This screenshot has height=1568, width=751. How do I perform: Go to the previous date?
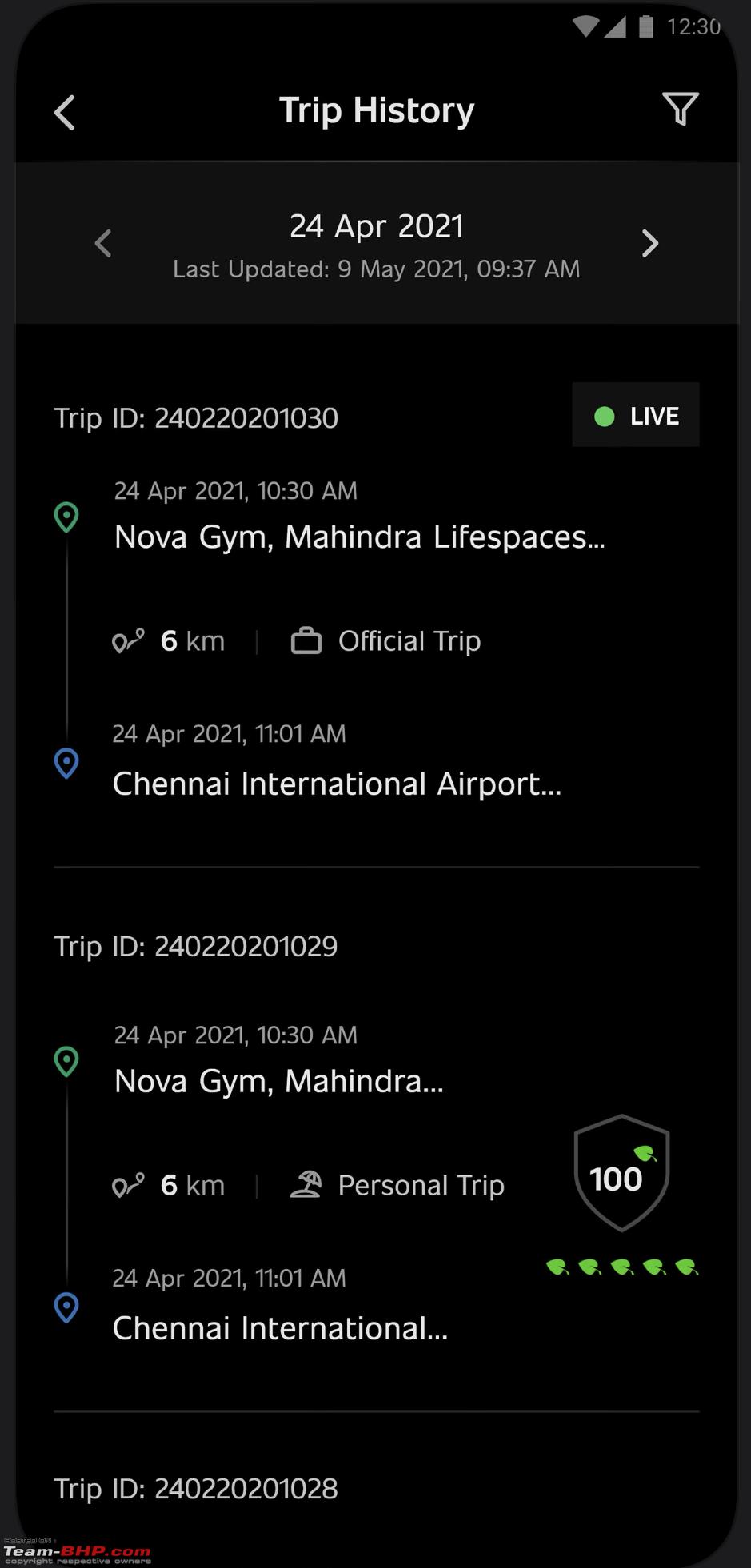click(x=103, y=243)
